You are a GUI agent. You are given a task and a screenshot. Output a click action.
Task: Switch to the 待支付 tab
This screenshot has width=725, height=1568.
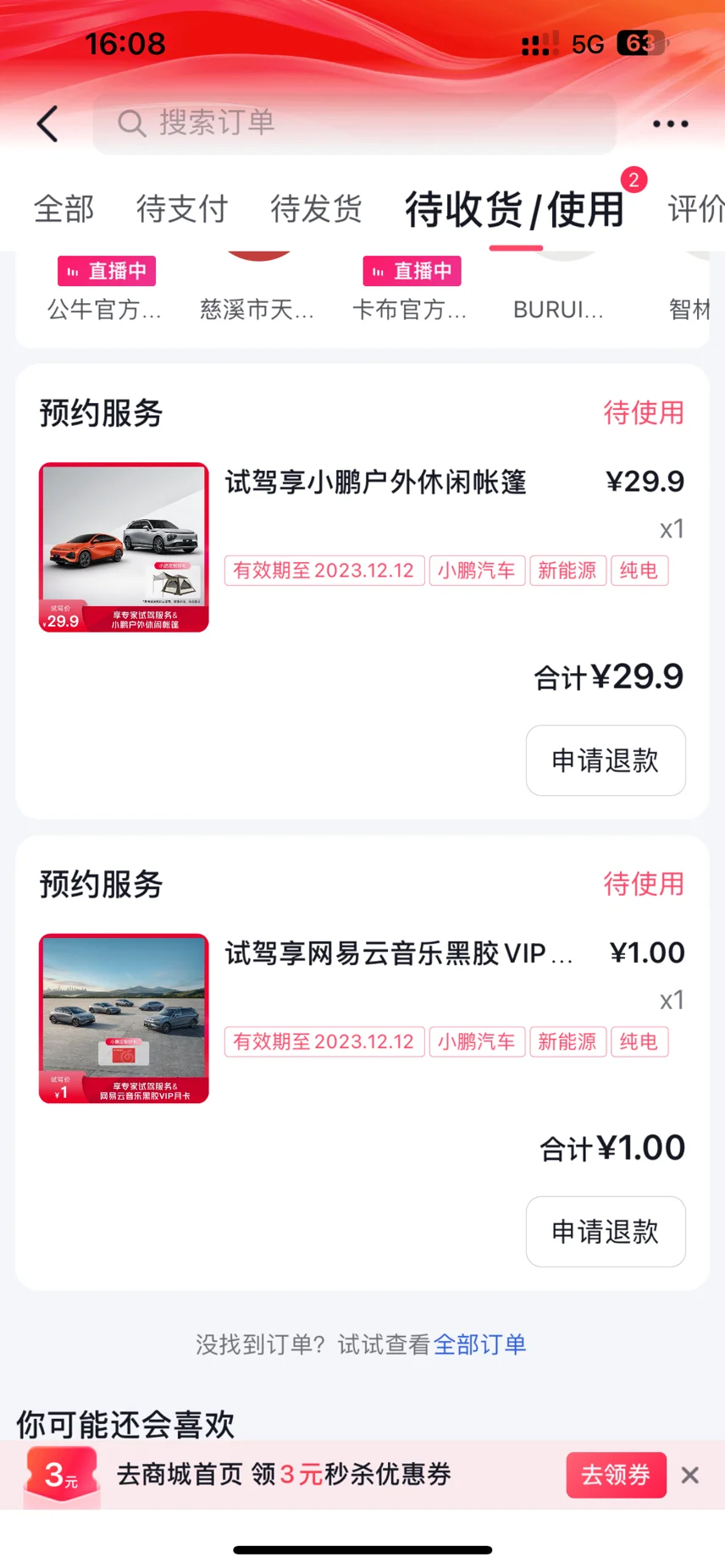click(182, 209)
